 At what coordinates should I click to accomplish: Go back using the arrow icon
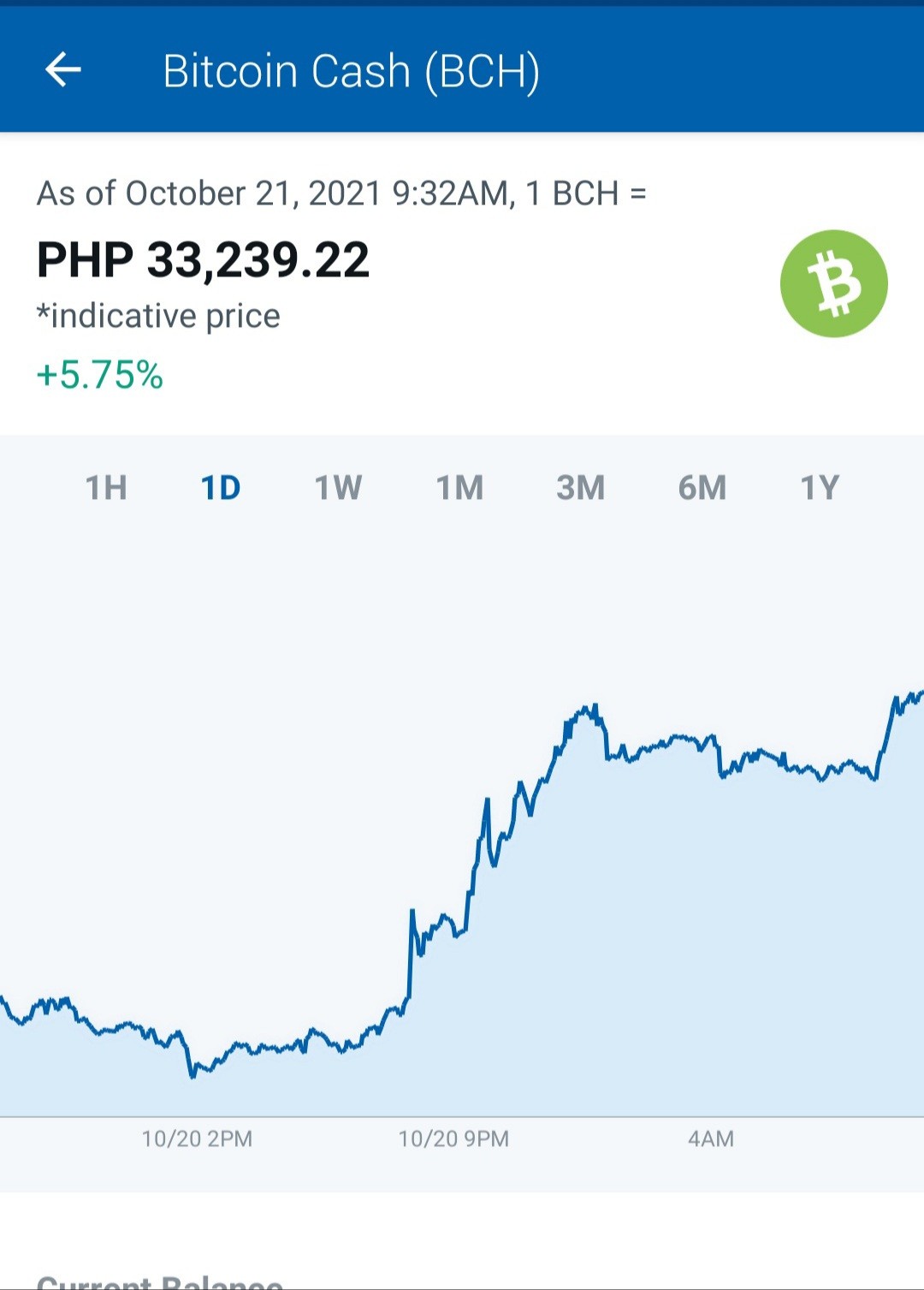pyautogui.click(x=63, y=69)
